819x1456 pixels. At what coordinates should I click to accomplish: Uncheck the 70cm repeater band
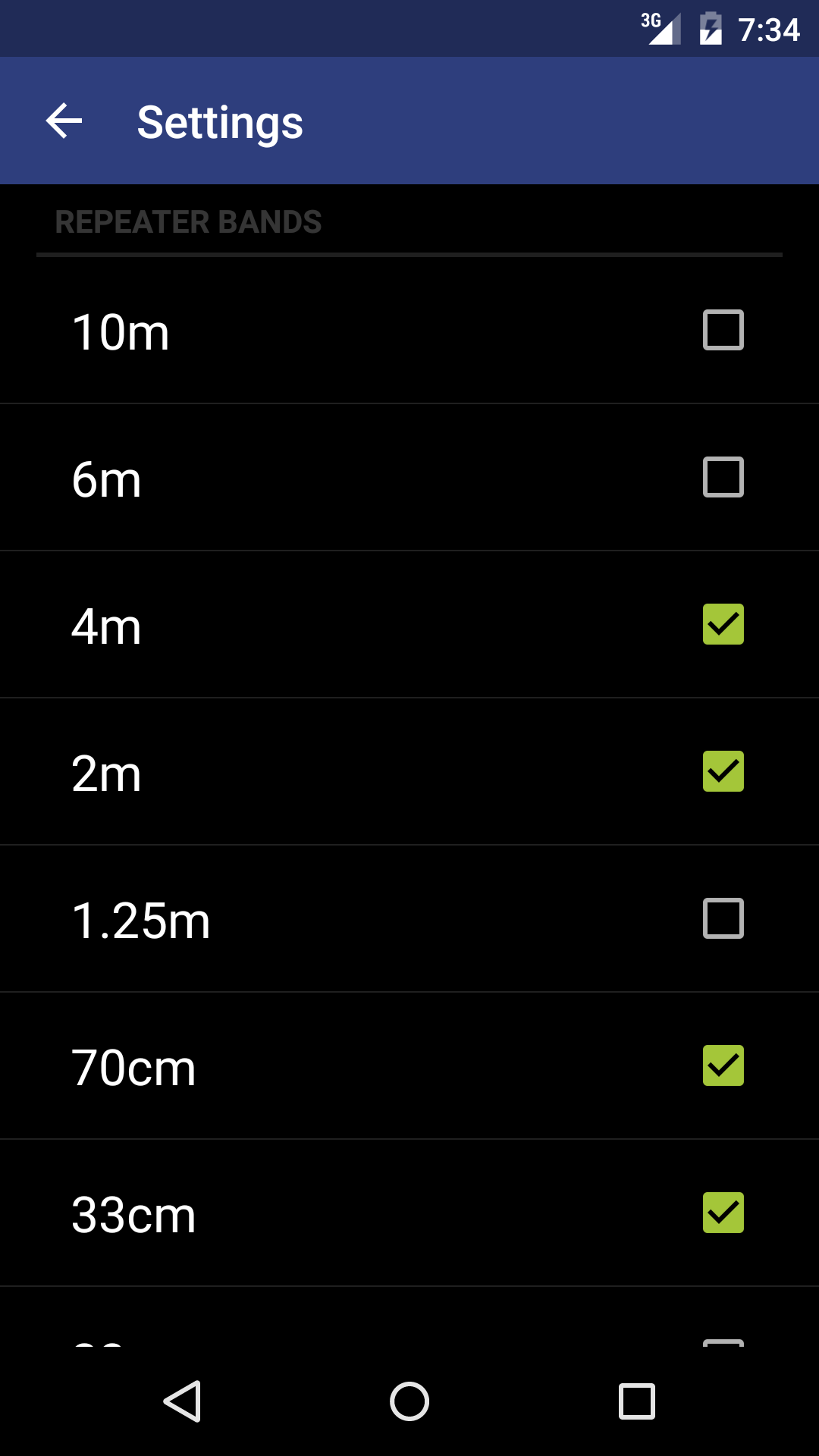723,1065
